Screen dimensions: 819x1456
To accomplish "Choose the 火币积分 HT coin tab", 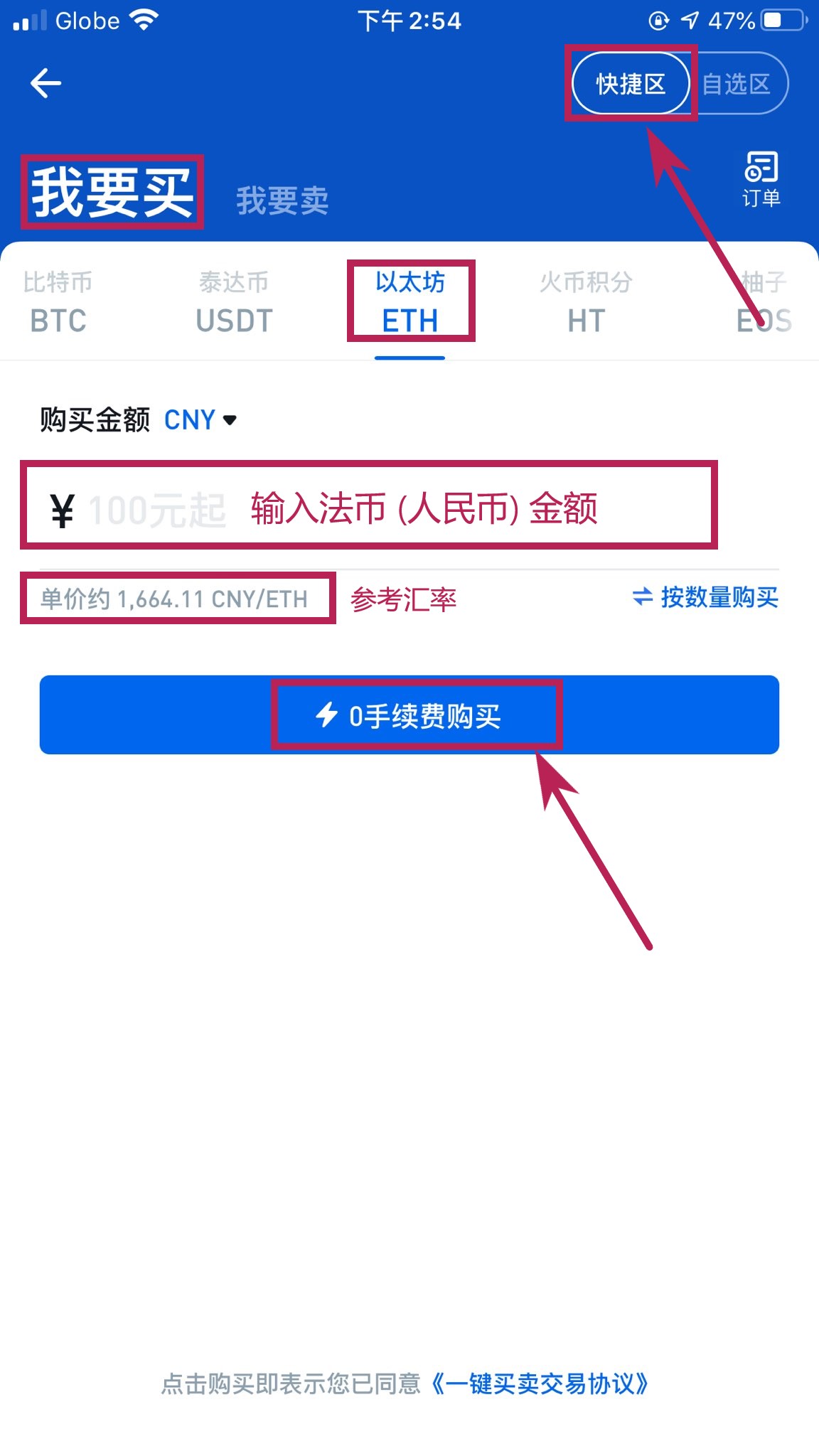I will tap(586, 302).
